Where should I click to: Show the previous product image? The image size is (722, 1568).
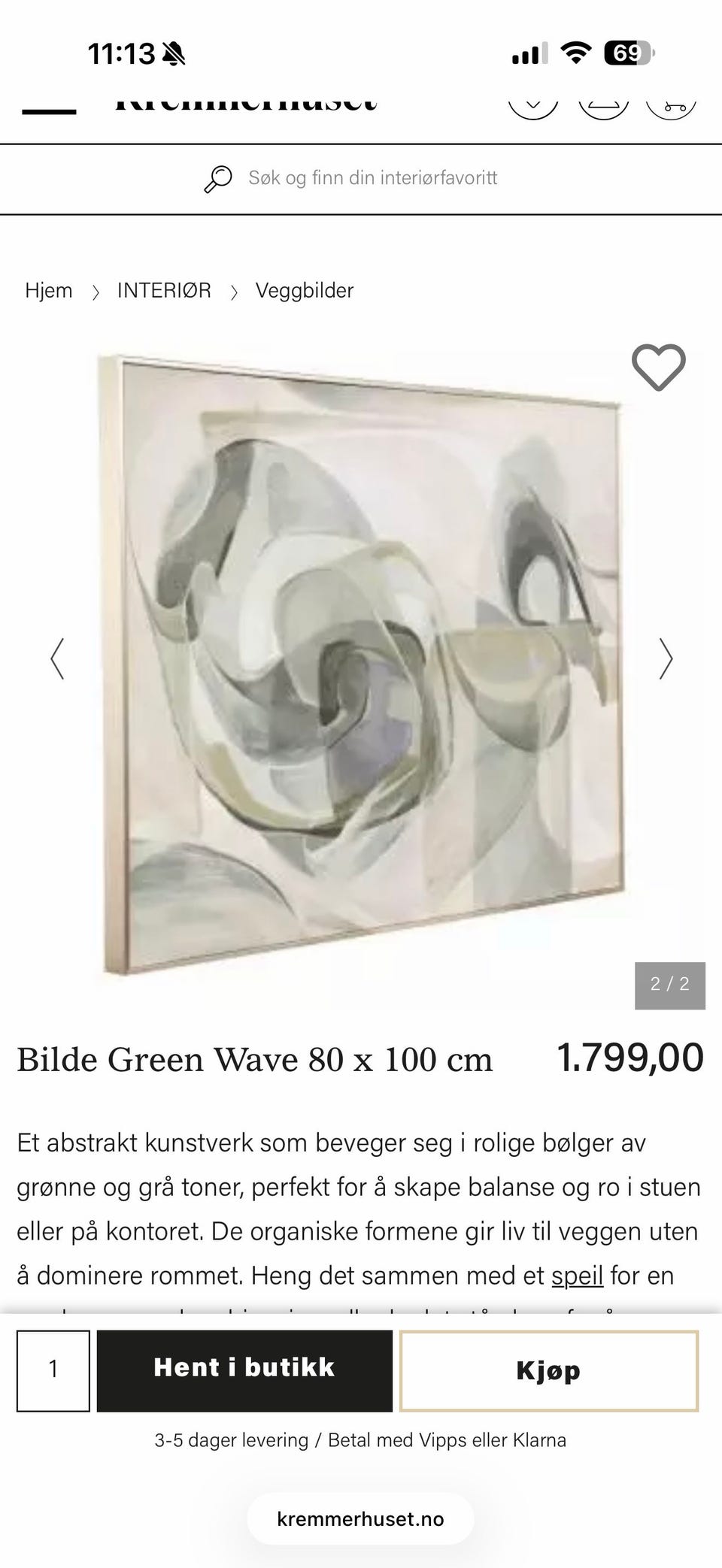pos(57,658)
